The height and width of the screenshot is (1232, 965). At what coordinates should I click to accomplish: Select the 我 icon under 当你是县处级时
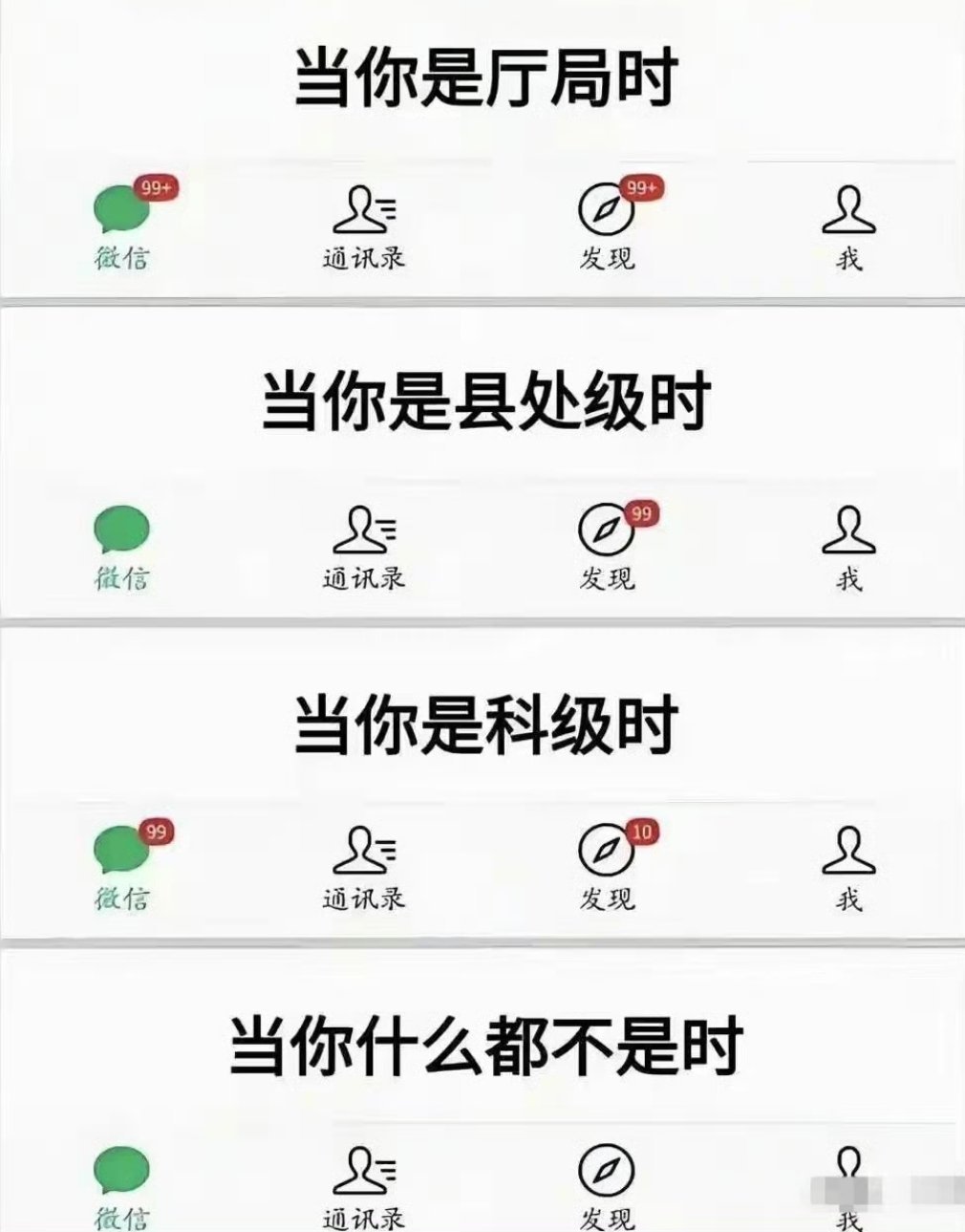tap(848, 529)
